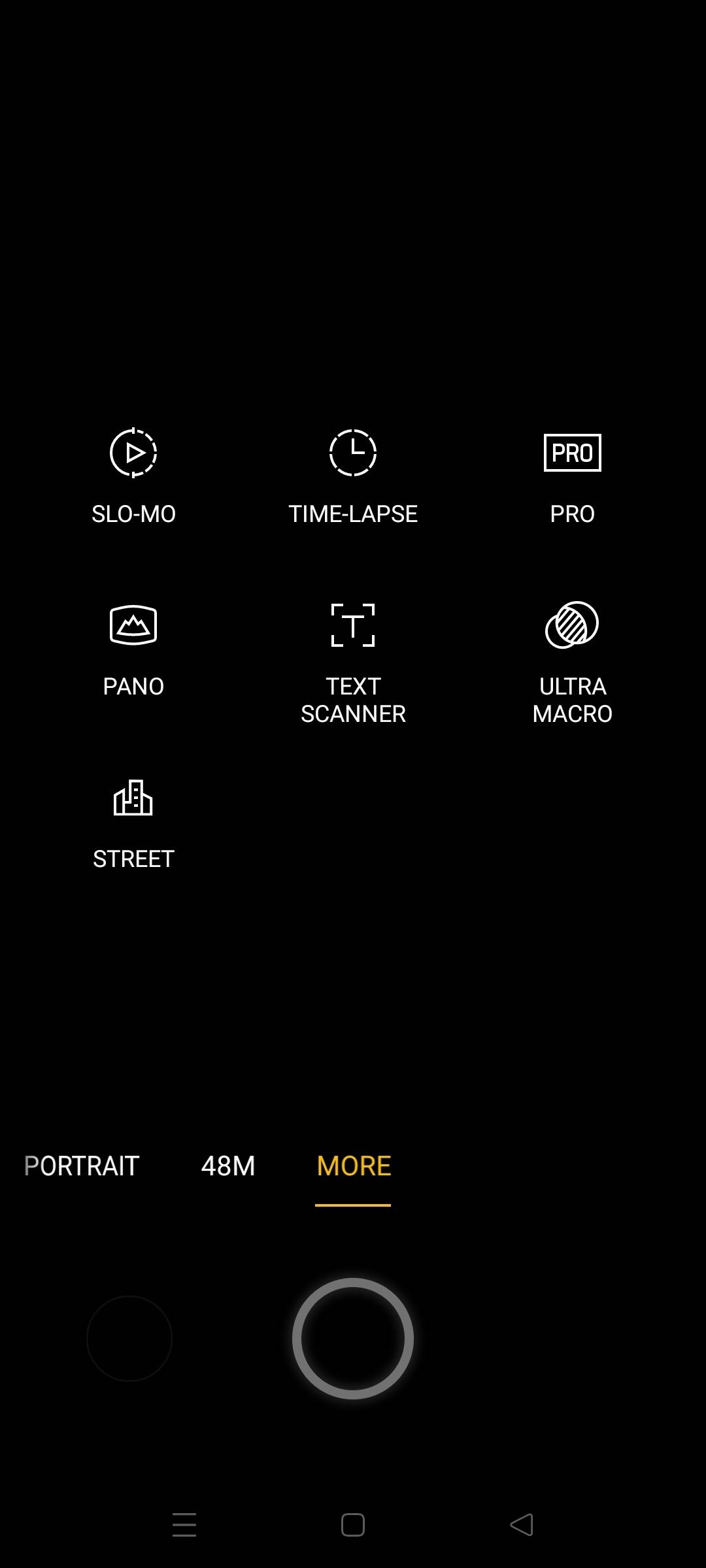Tap the round shutter button
706x1568 pixels.
pyautogui.click(x=353, y=1339)
